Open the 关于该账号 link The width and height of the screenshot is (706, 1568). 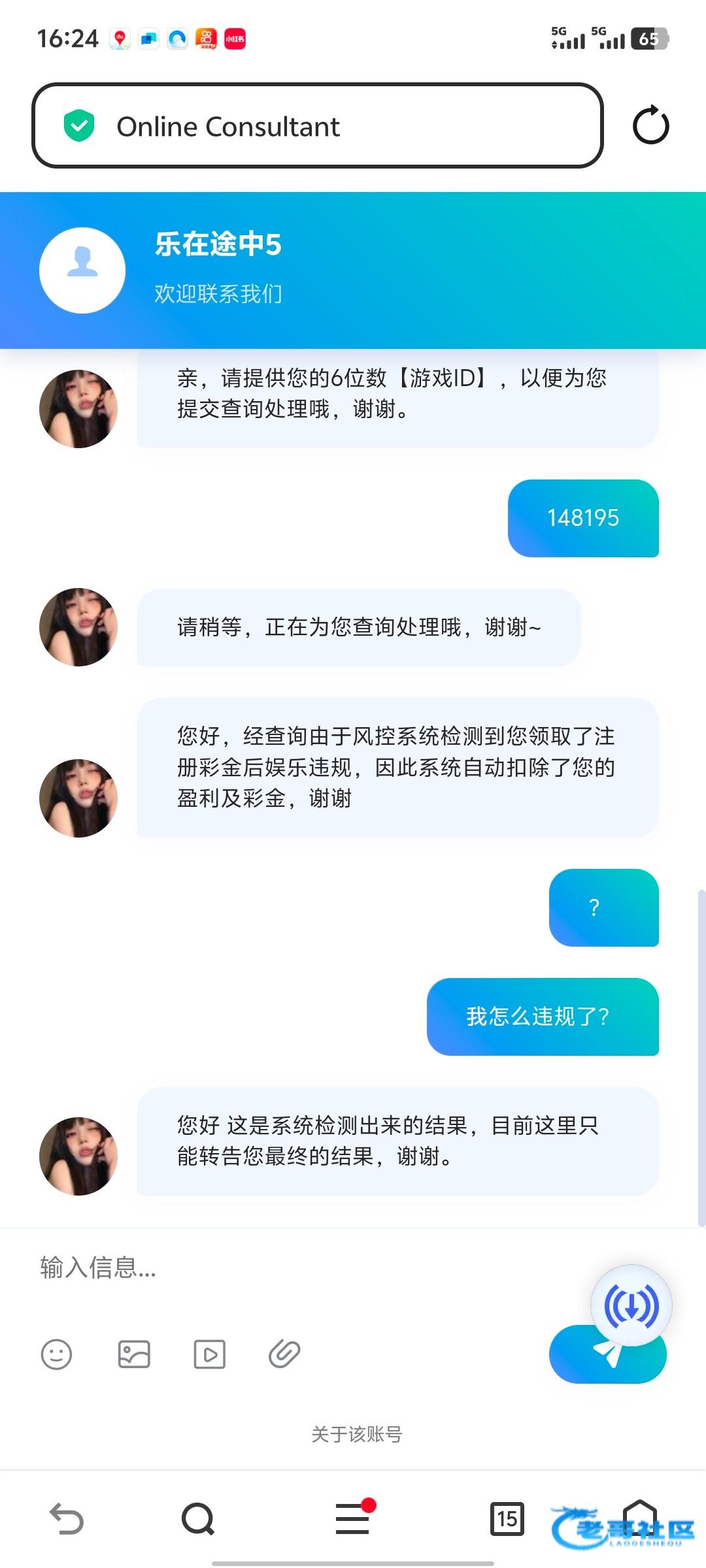coord(356,1434)
